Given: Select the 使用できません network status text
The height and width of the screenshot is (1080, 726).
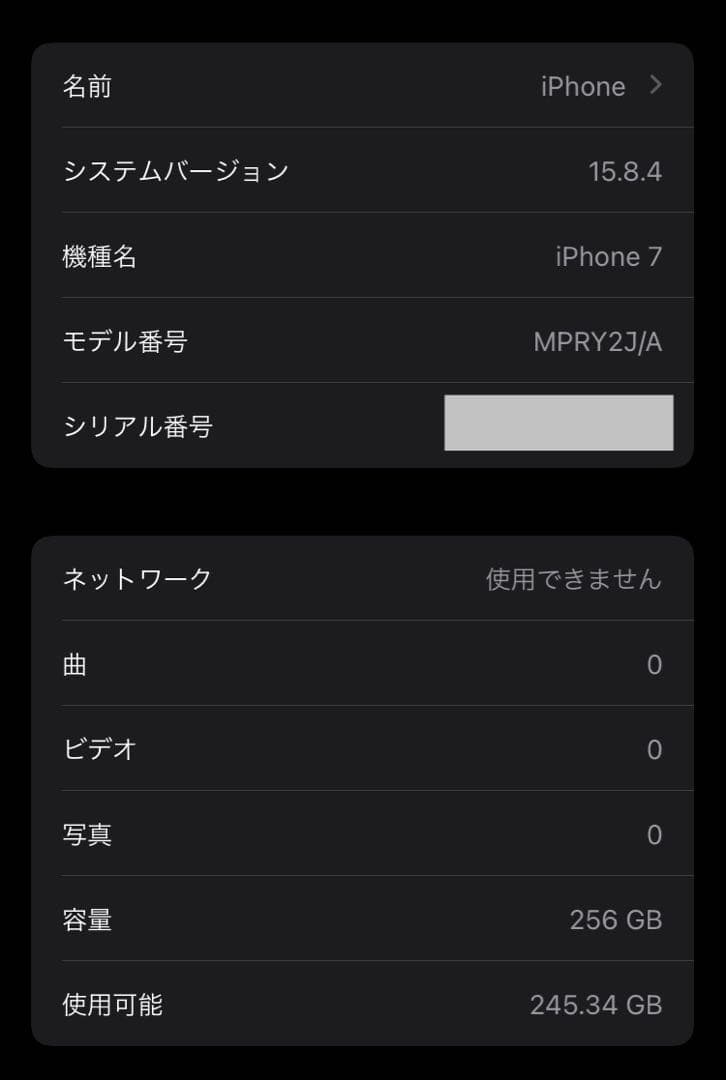Looking at the screenshot, I should coord(574,578).
